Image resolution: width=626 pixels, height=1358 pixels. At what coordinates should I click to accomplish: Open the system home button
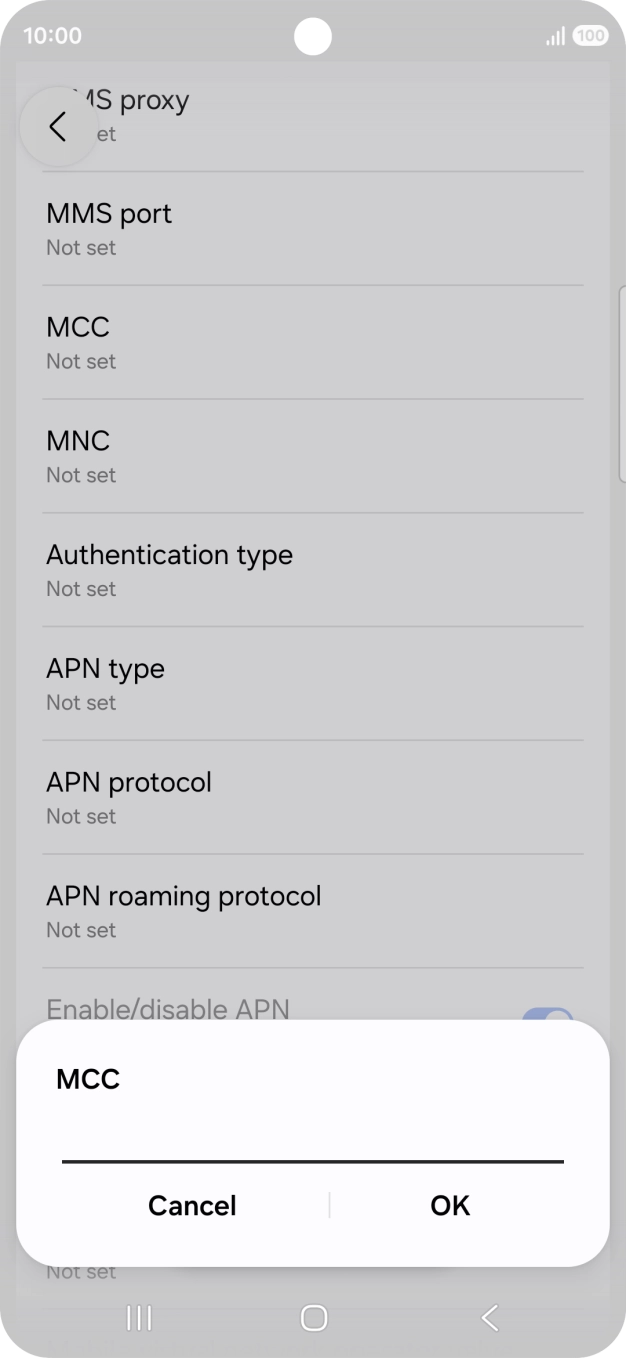tap(314, 1318)
